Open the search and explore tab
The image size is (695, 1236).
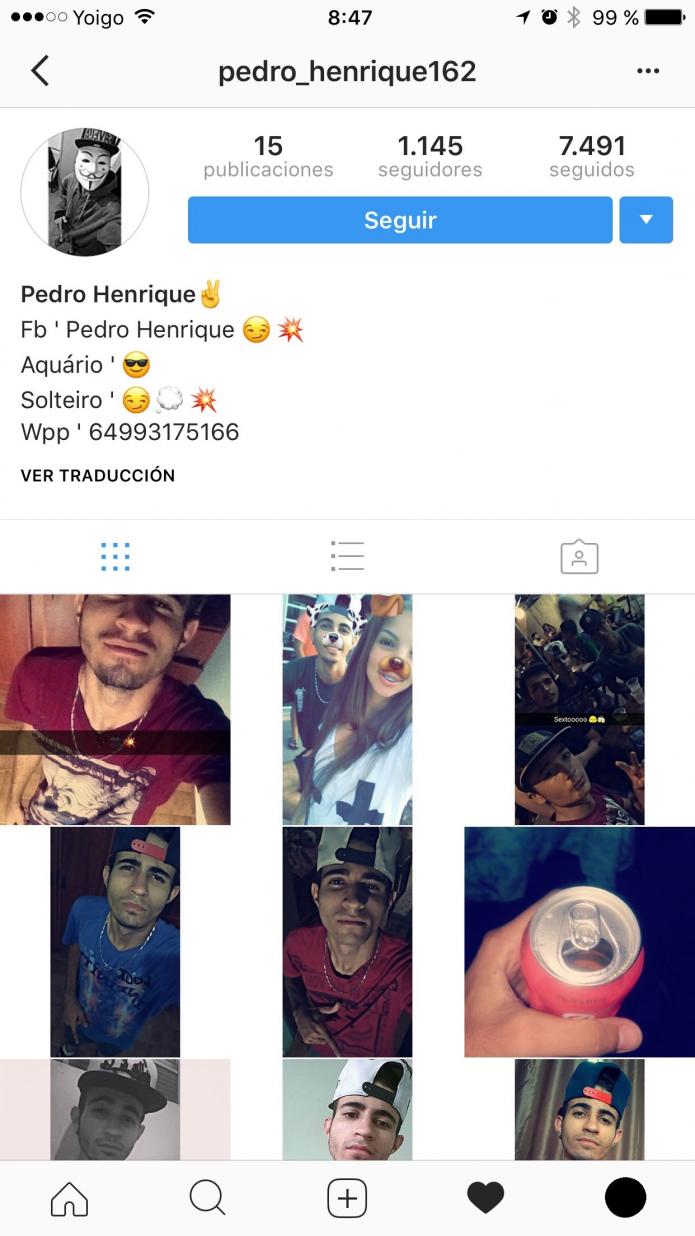click(207, 1197)
